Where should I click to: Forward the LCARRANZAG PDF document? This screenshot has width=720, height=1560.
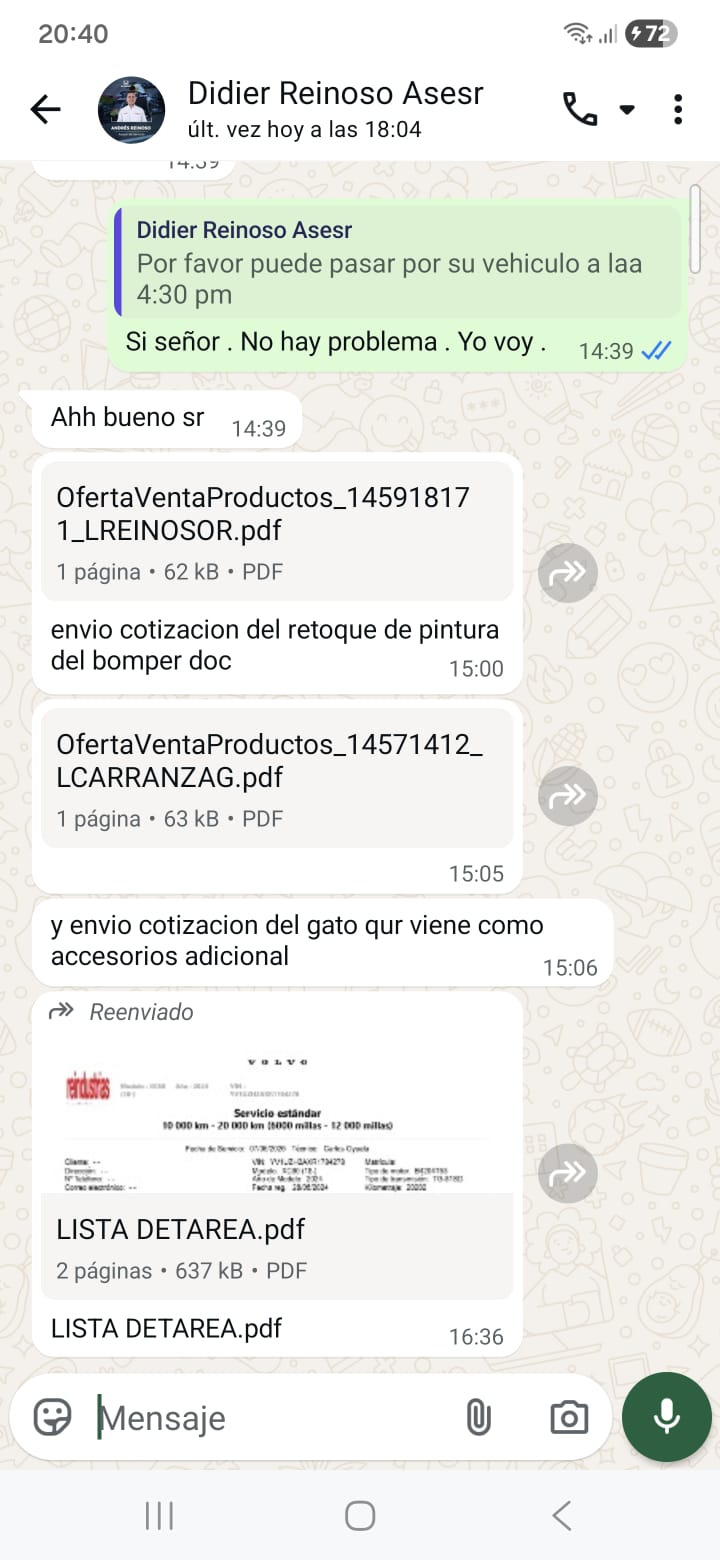pos(567,796)
